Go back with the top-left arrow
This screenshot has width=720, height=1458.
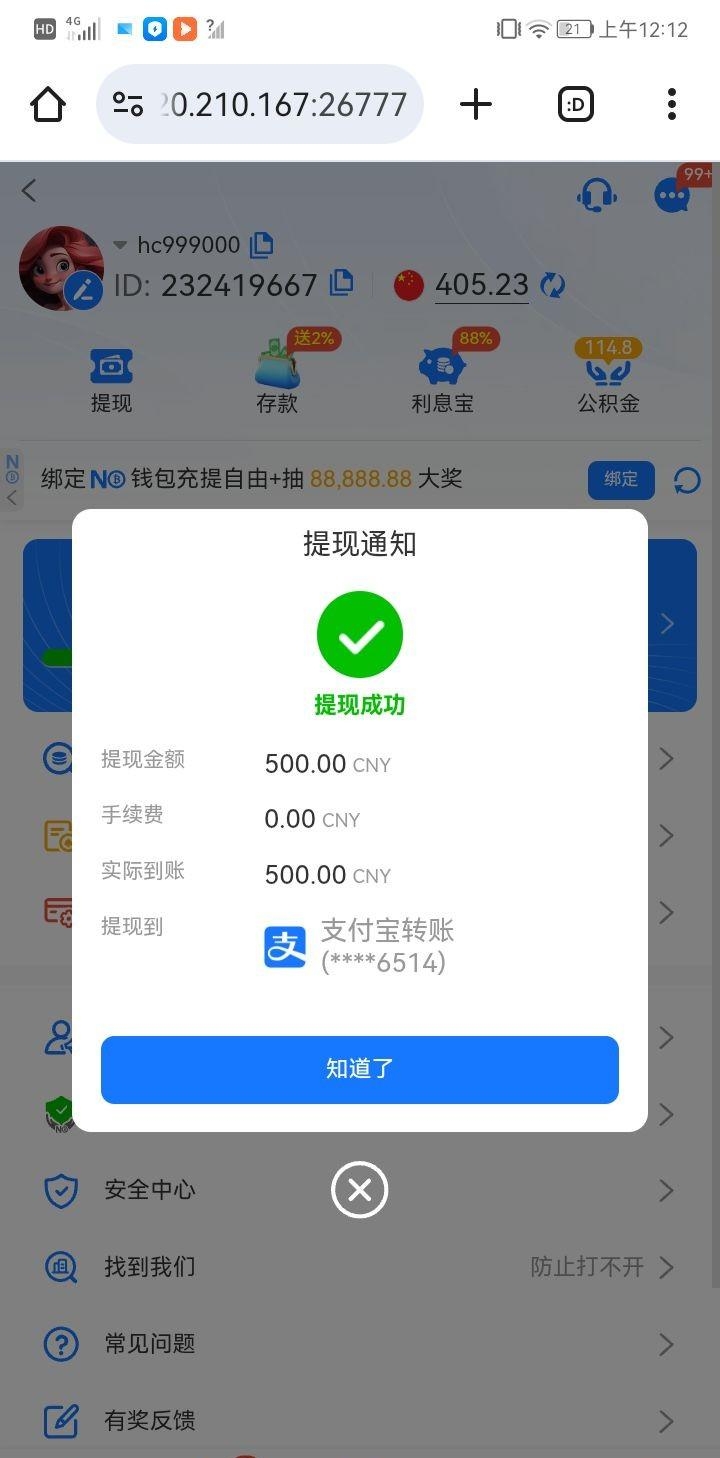[29, 190]
